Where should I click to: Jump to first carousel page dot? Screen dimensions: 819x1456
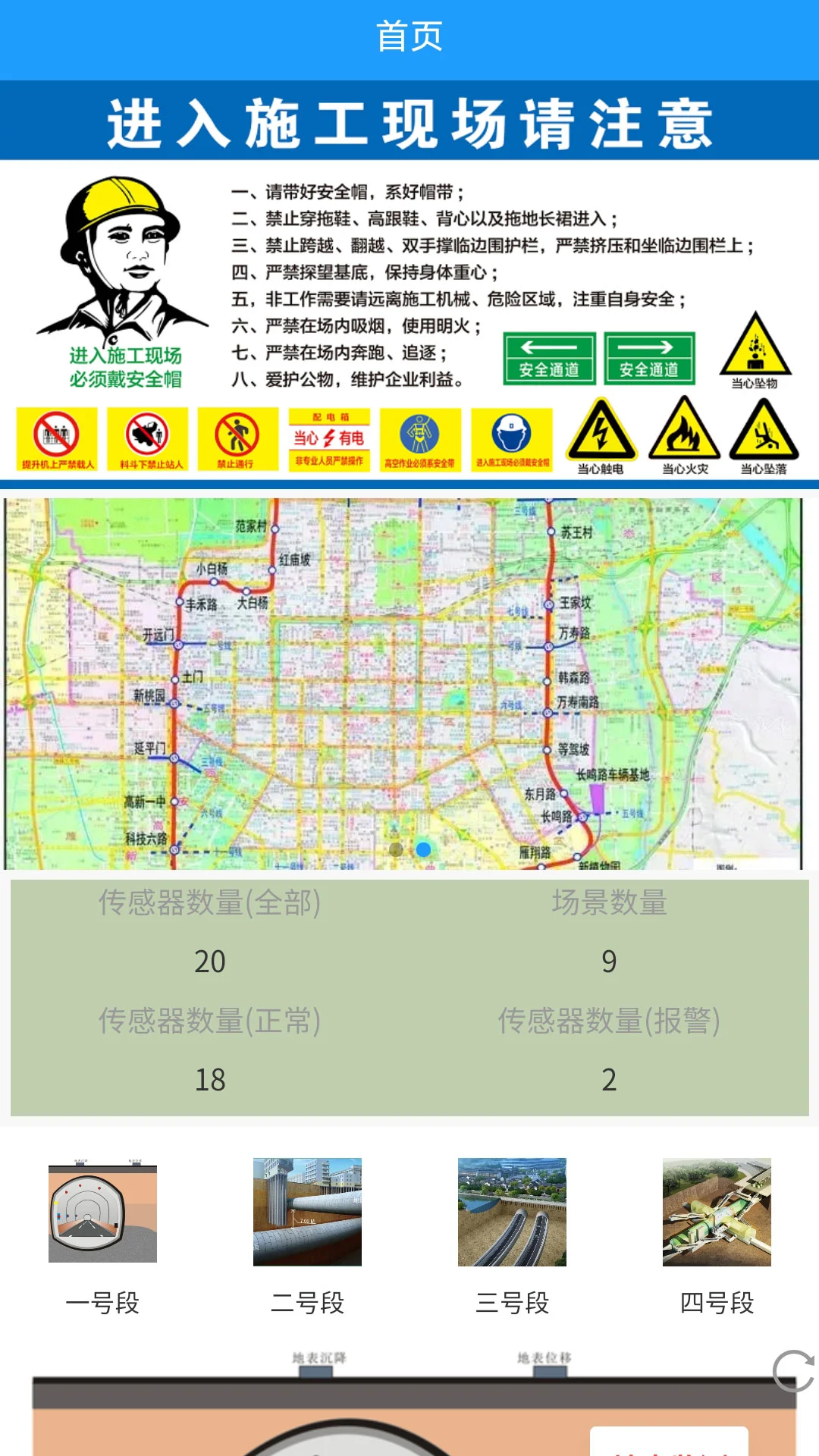(396, 849)
